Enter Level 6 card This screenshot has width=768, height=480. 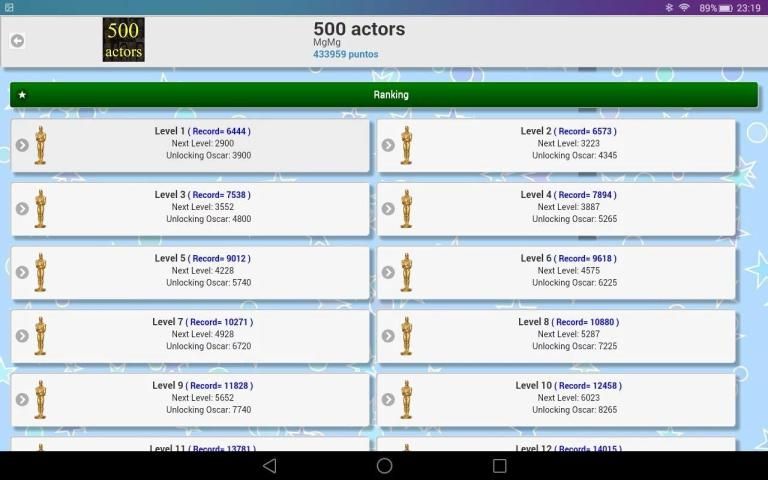[x=556, y=272]
